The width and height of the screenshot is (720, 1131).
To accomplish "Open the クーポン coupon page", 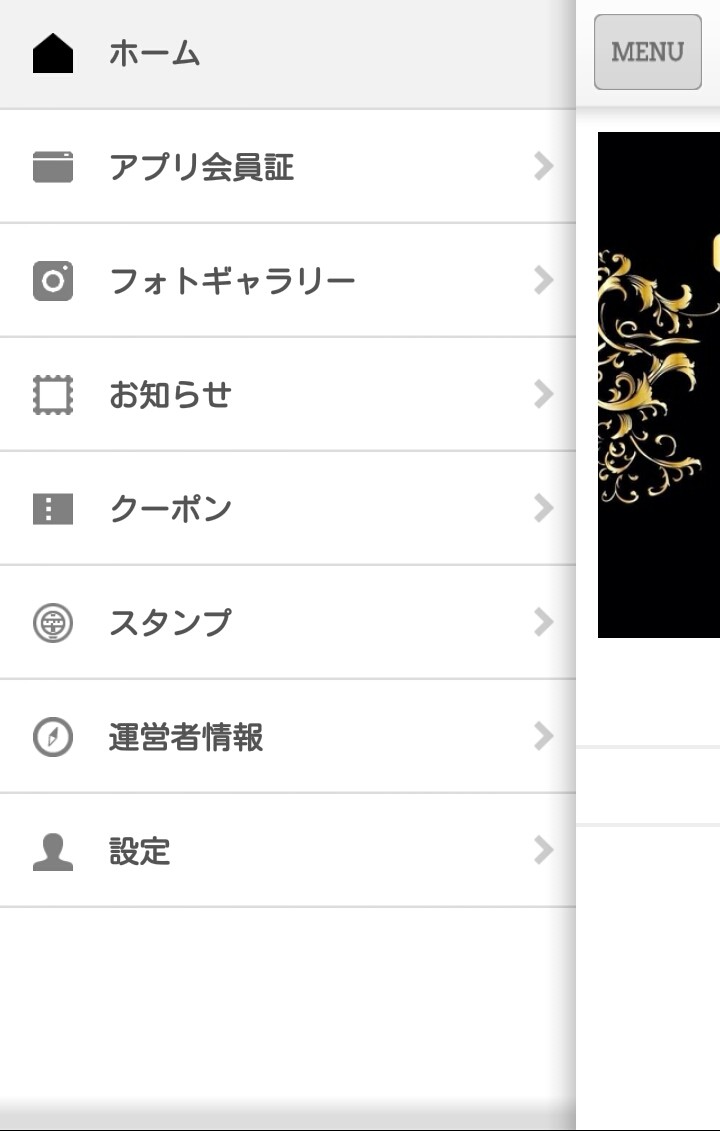I will point(287,509).
